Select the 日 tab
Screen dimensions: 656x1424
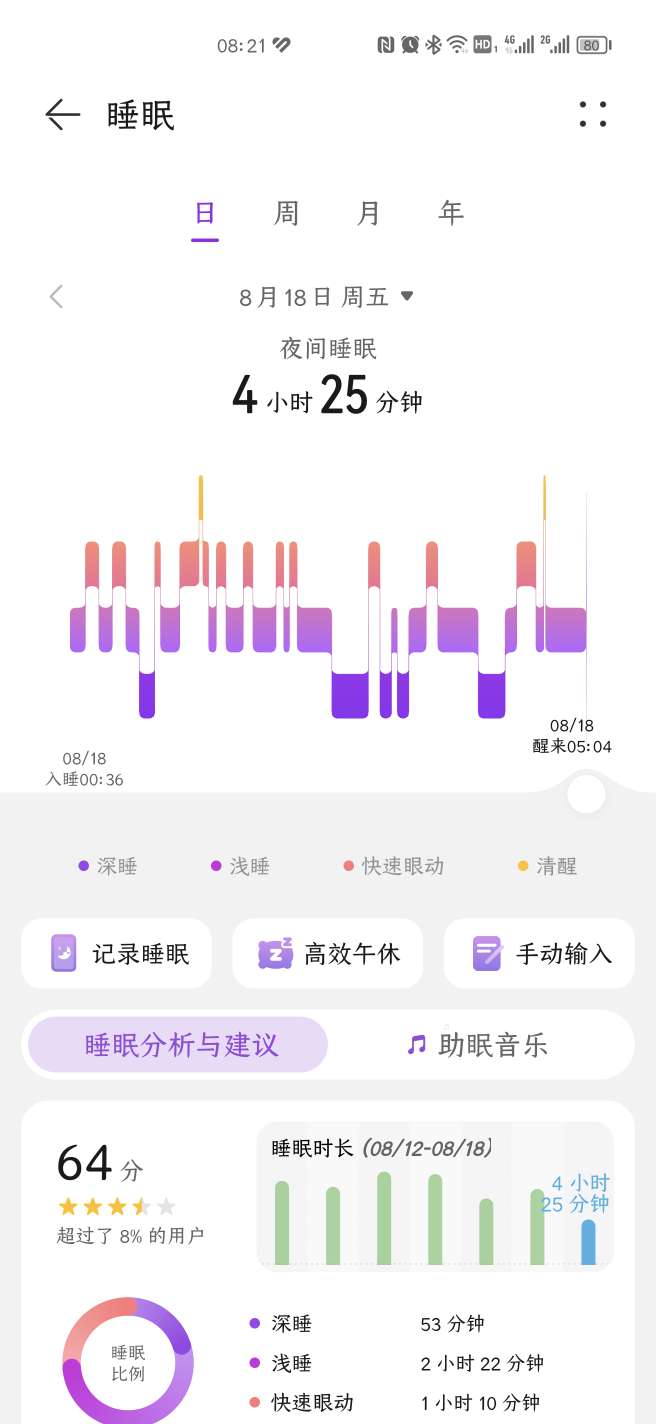click(x=205, y=213)
